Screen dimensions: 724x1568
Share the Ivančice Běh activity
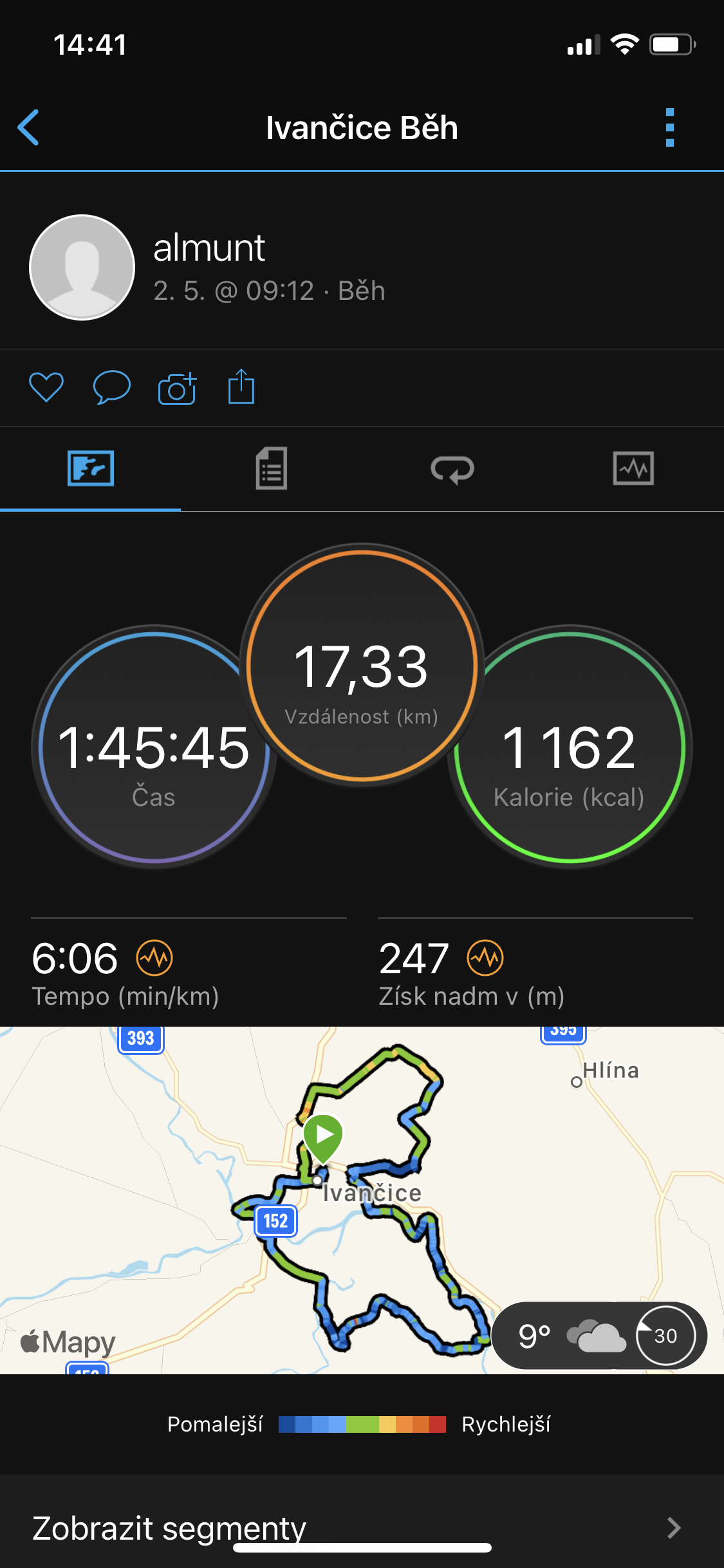pos(241,386)
